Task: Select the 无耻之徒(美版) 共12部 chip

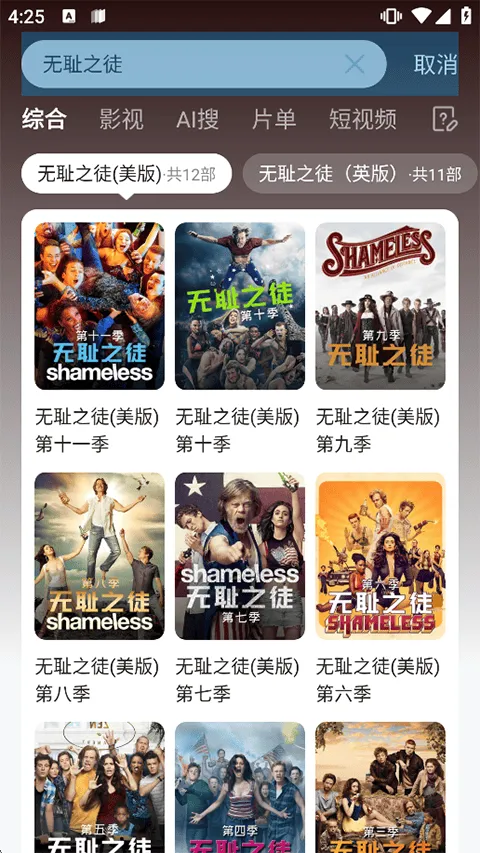Action: pyautogui.click(x=127, y=174)
